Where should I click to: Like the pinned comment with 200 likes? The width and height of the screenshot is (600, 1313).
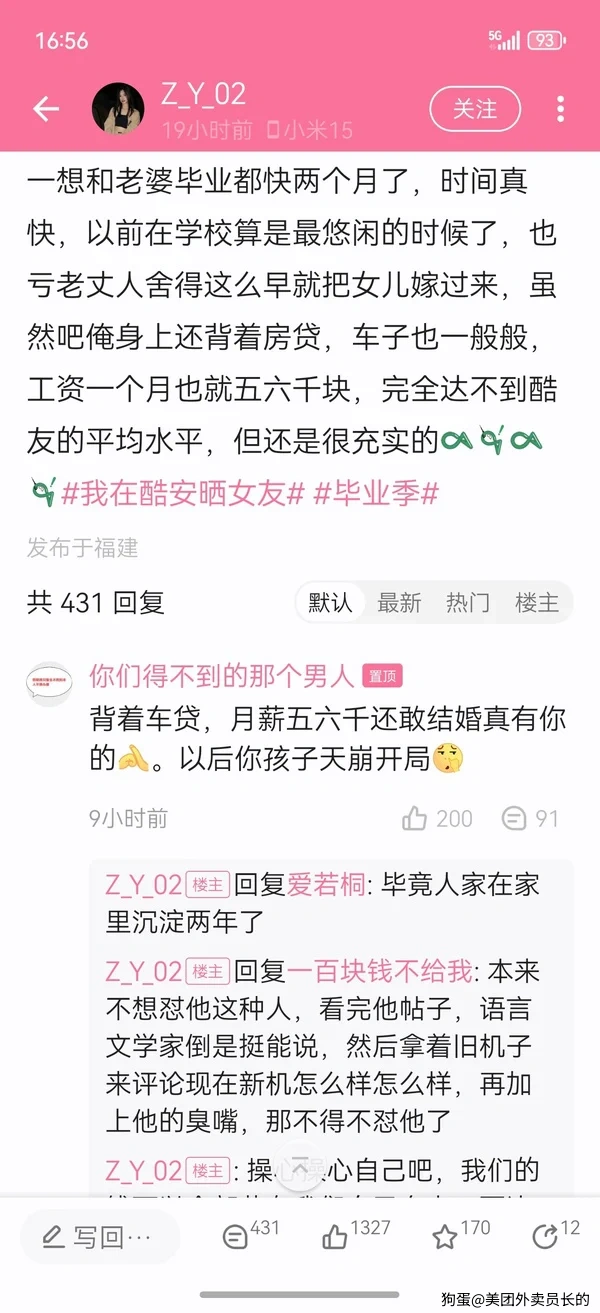click(415, 819)
